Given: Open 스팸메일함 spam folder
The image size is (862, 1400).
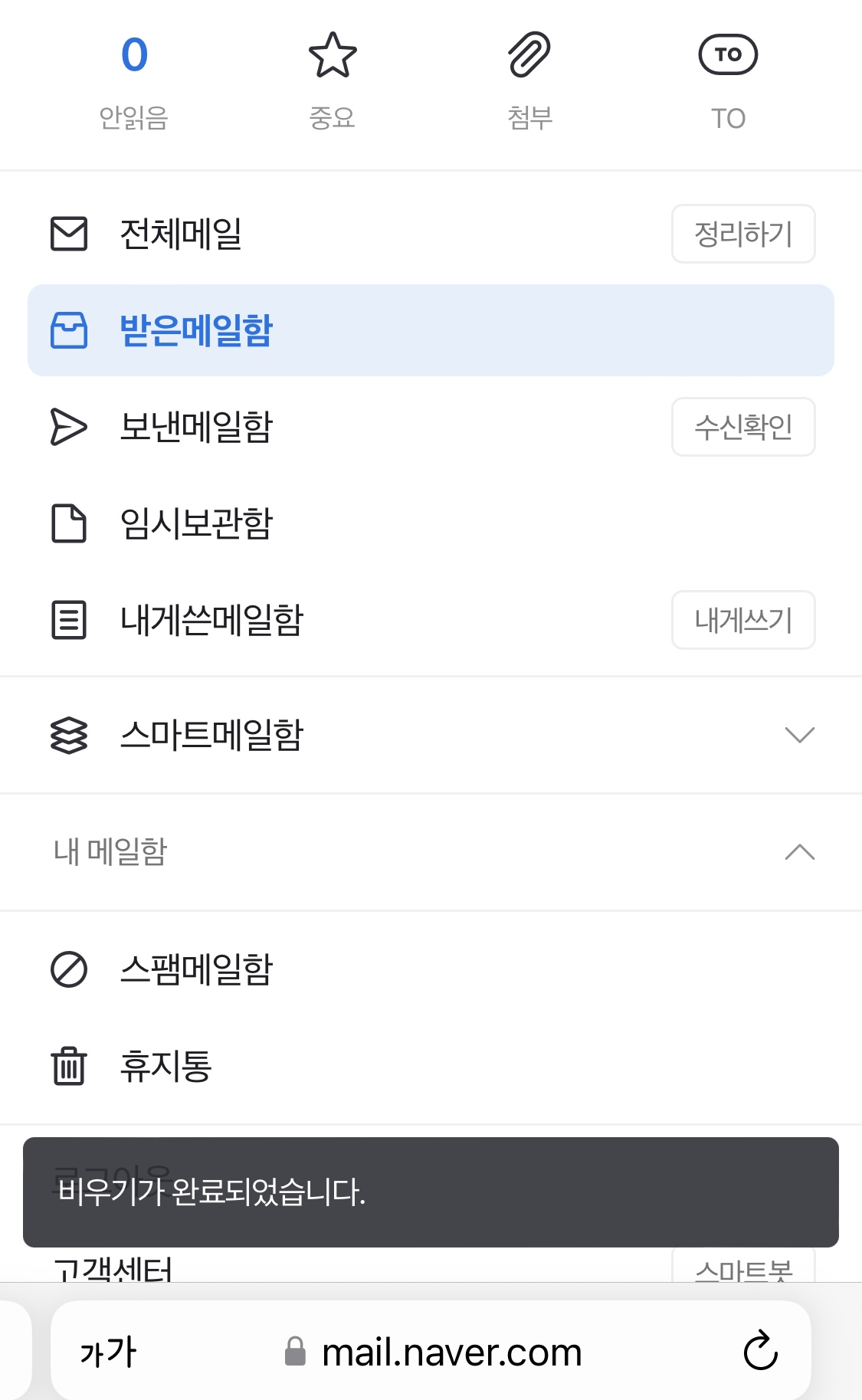Looking at the screenshot, I should point(196,969).
